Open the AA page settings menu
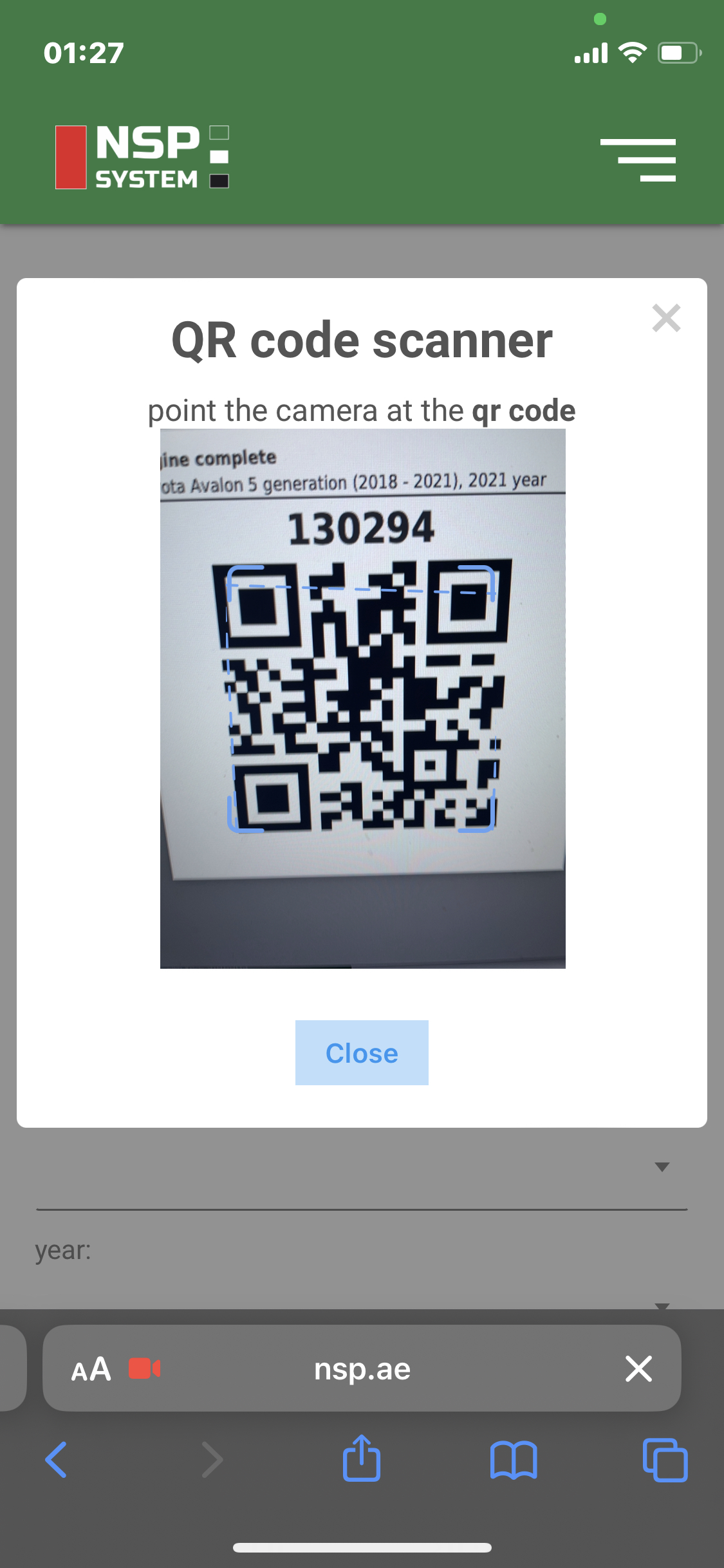The image size is (724, 1568). 91,1368
